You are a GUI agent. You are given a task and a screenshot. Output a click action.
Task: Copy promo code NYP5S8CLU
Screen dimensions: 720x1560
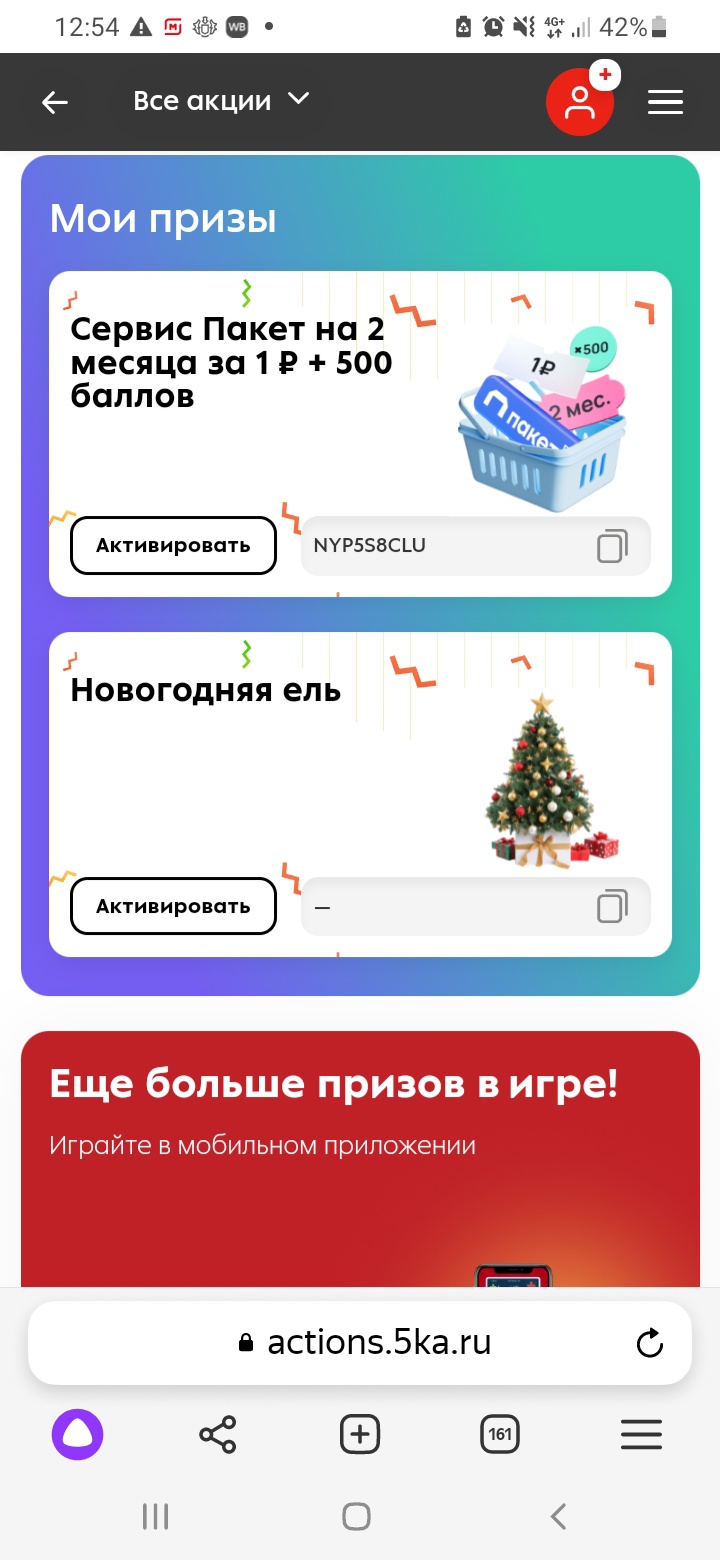tap(612, 546)
